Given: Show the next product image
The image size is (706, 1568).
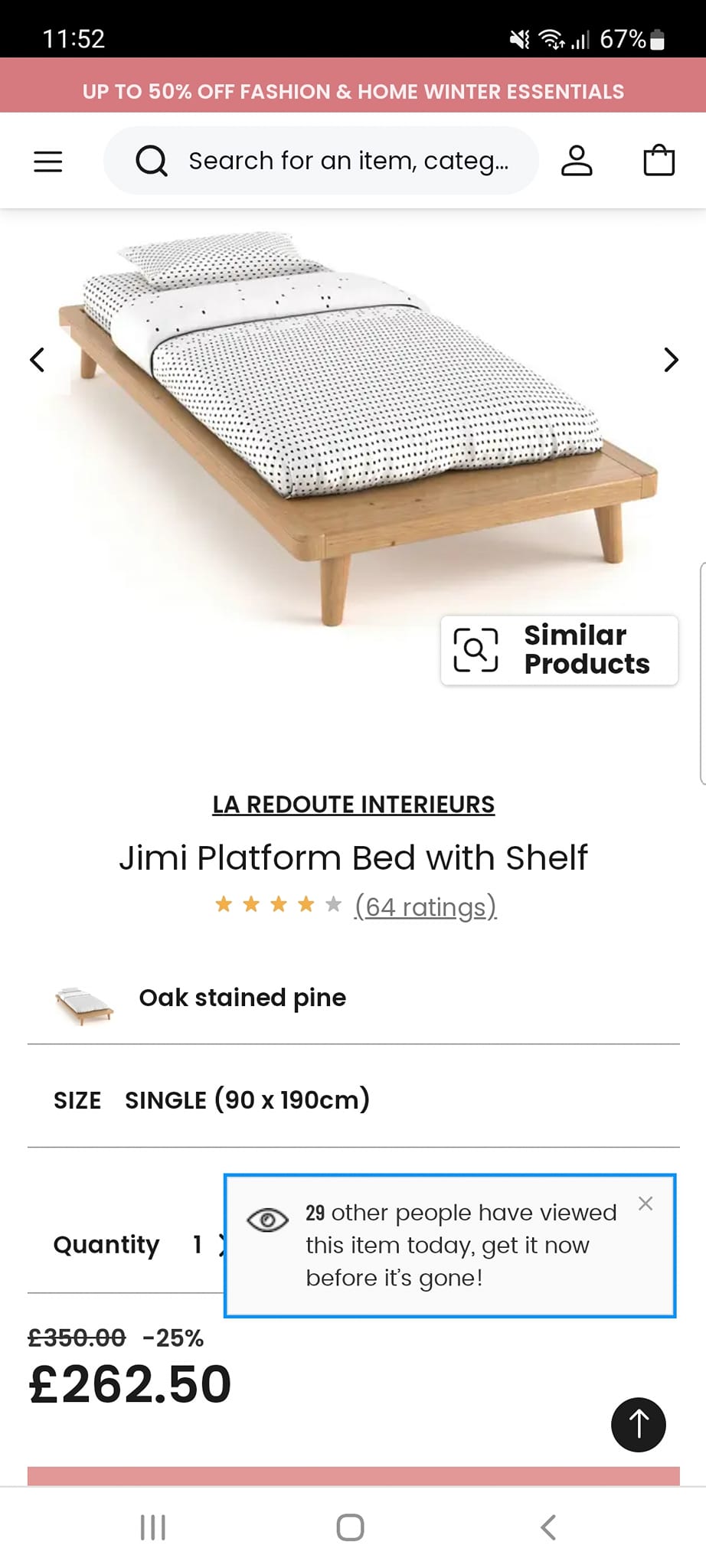Looking at the screenshot, I should tap(671, 359).
